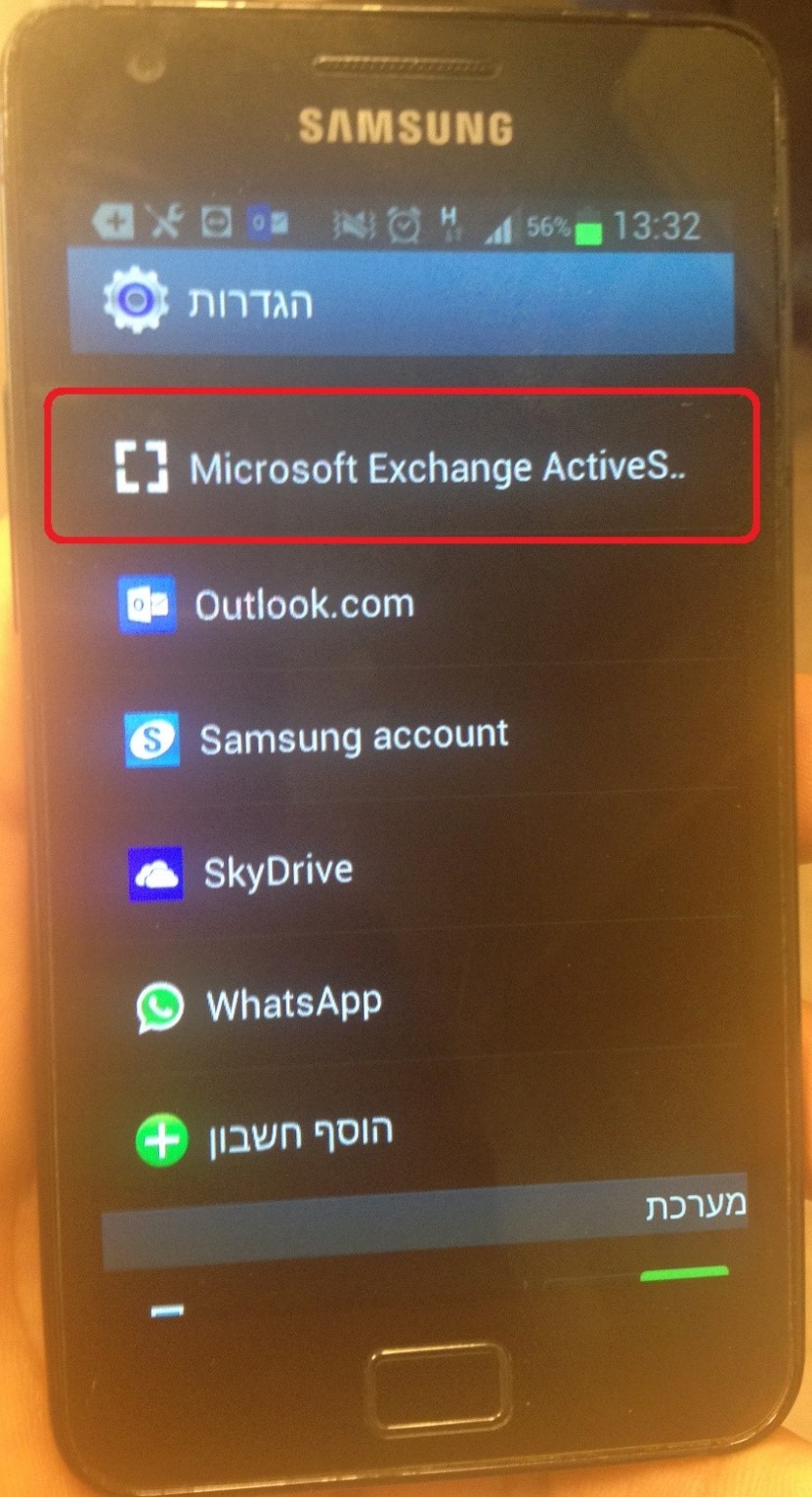This screenshot has width=812, height=1497.
Task: Tap הוסף חשבון to add an account
Action: [297, 1135]
